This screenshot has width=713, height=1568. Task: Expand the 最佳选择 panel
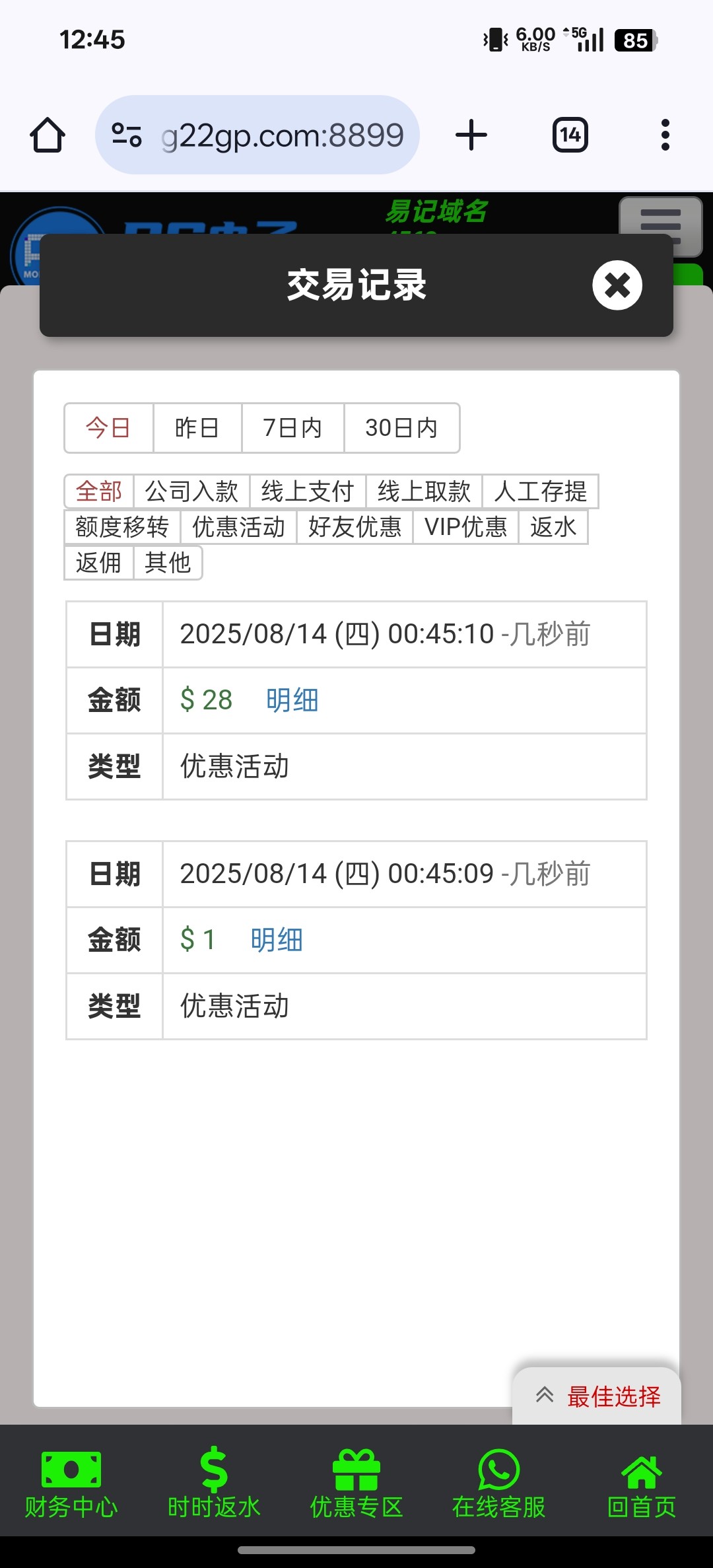(x=597, y=1396)
